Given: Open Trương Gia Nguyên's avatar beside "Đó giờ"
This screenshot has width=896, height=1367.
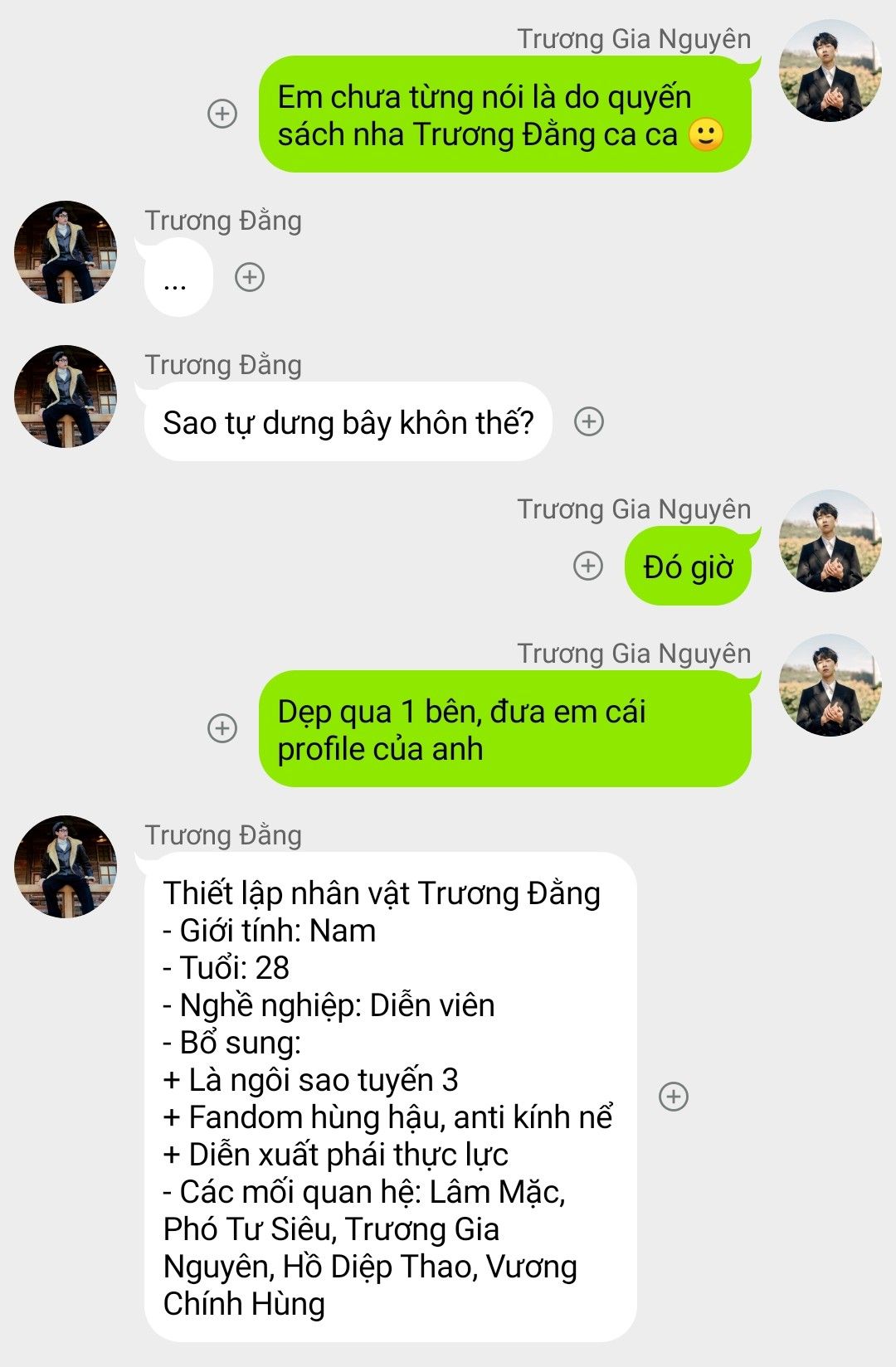Looking at the screenshot, I should pos(830,541).
